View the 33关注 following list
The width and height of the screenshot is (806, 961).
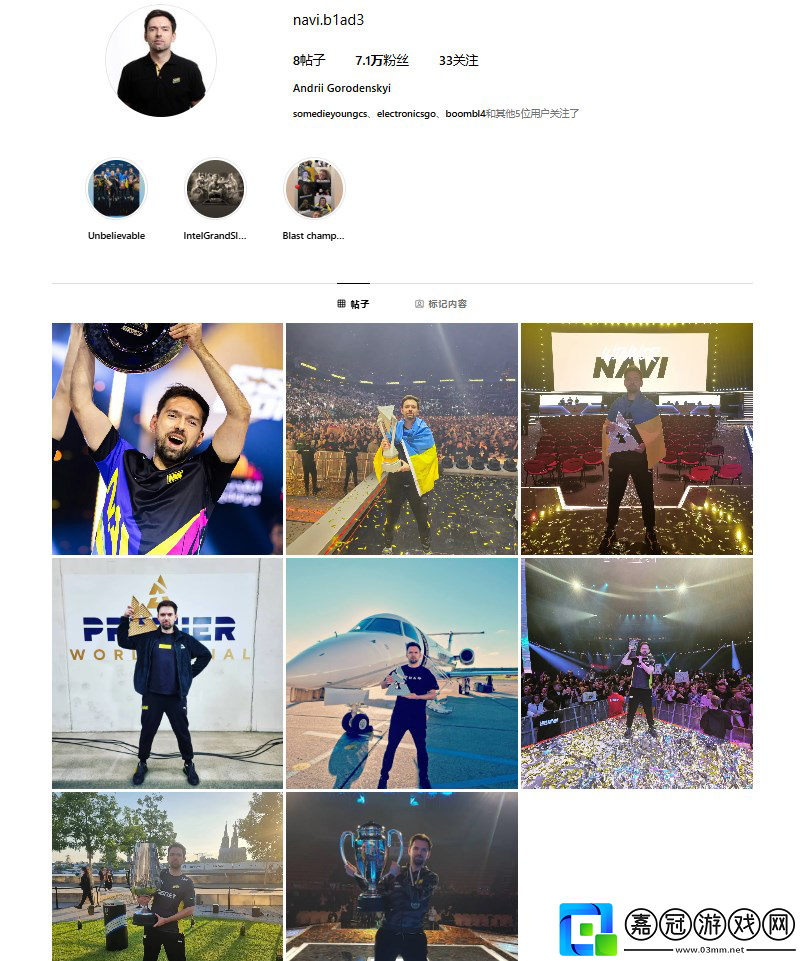click(x=458, y=61)
